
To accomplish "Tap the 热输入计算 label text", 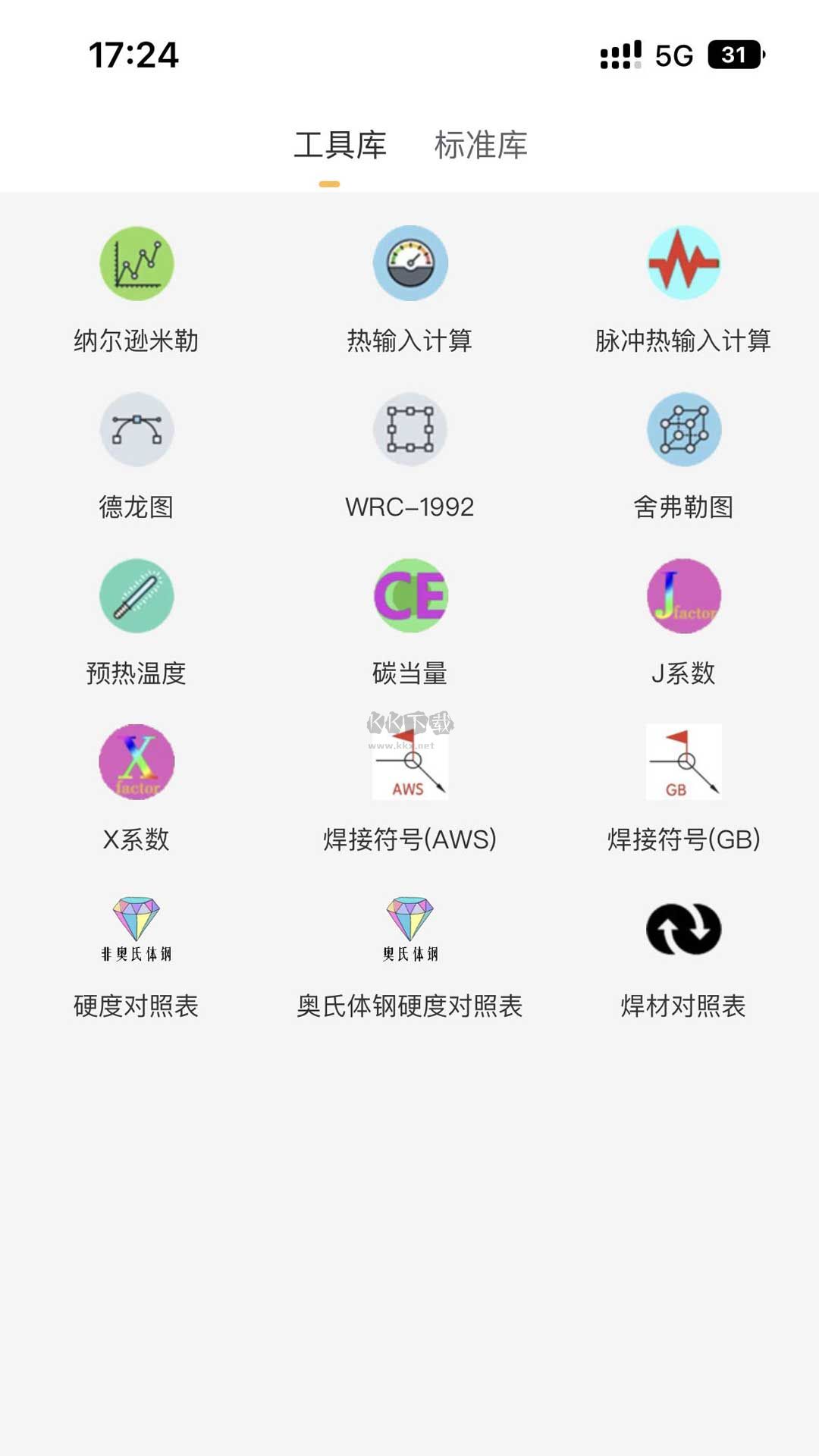I will [x=409, y=341].
